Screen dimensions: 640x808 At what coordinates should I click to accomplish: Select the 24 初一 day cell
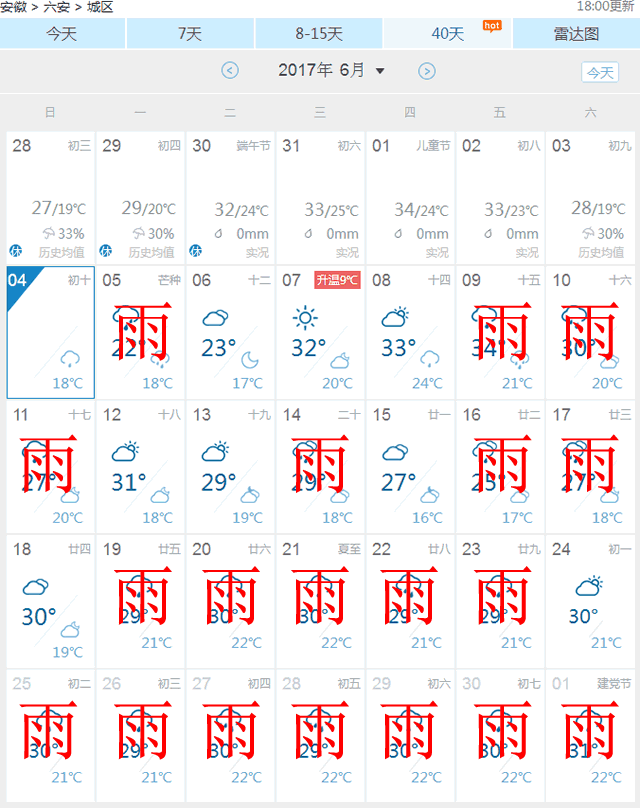(x=590, y=602)
